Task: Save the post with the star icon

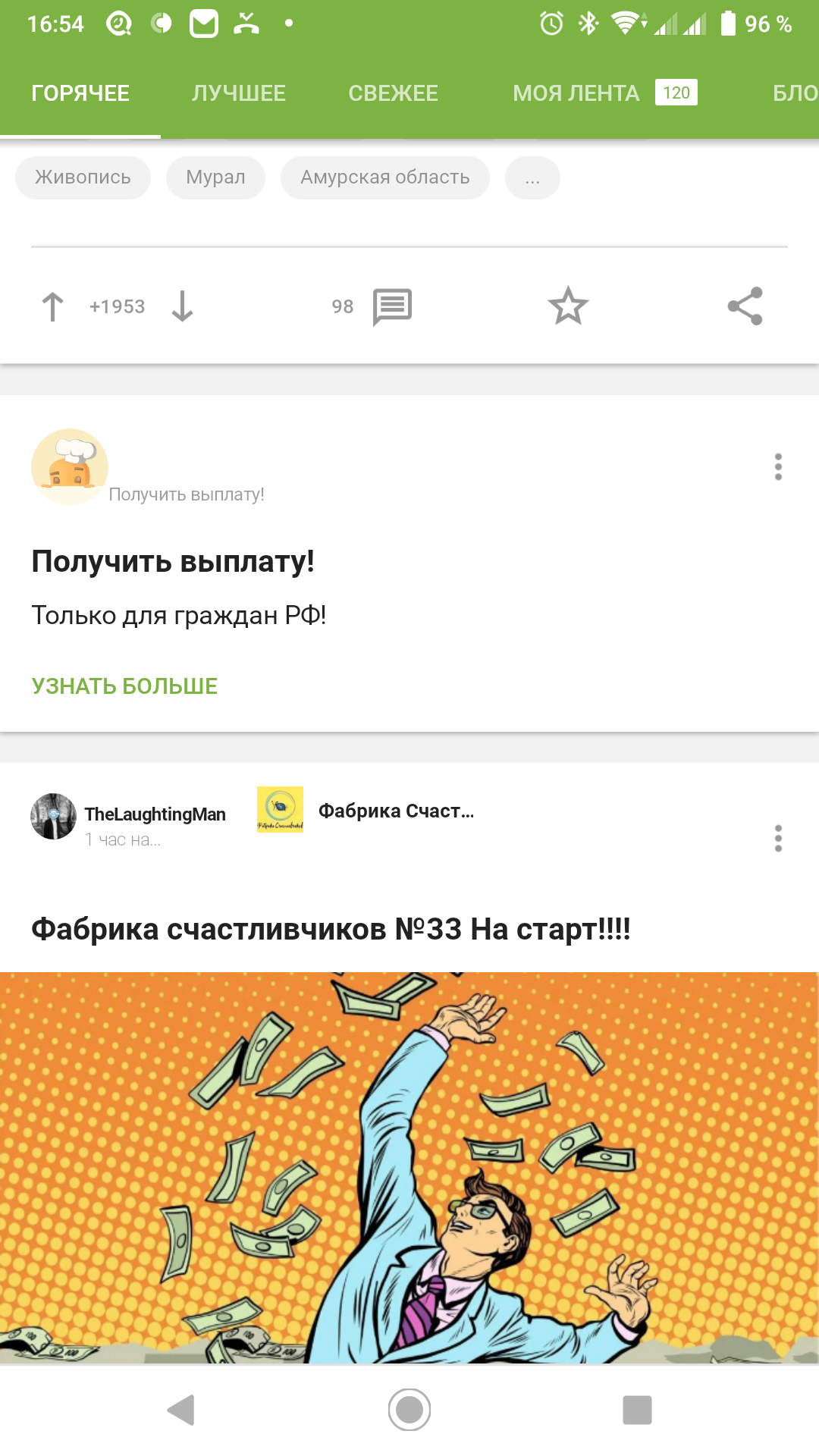Action: pyautogui.click(x=568, y=306)
